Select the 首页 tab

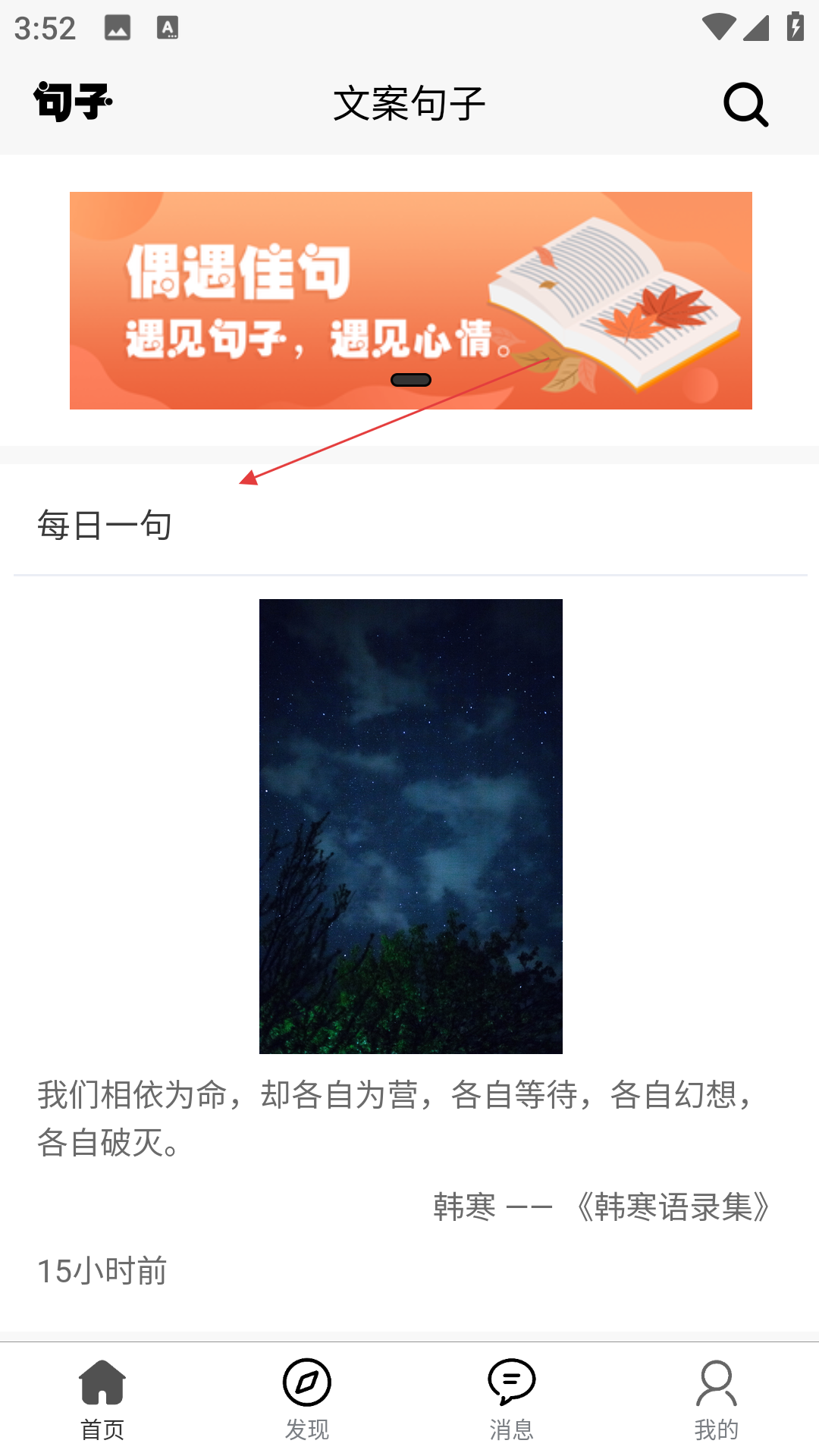tap(102, 1400)
